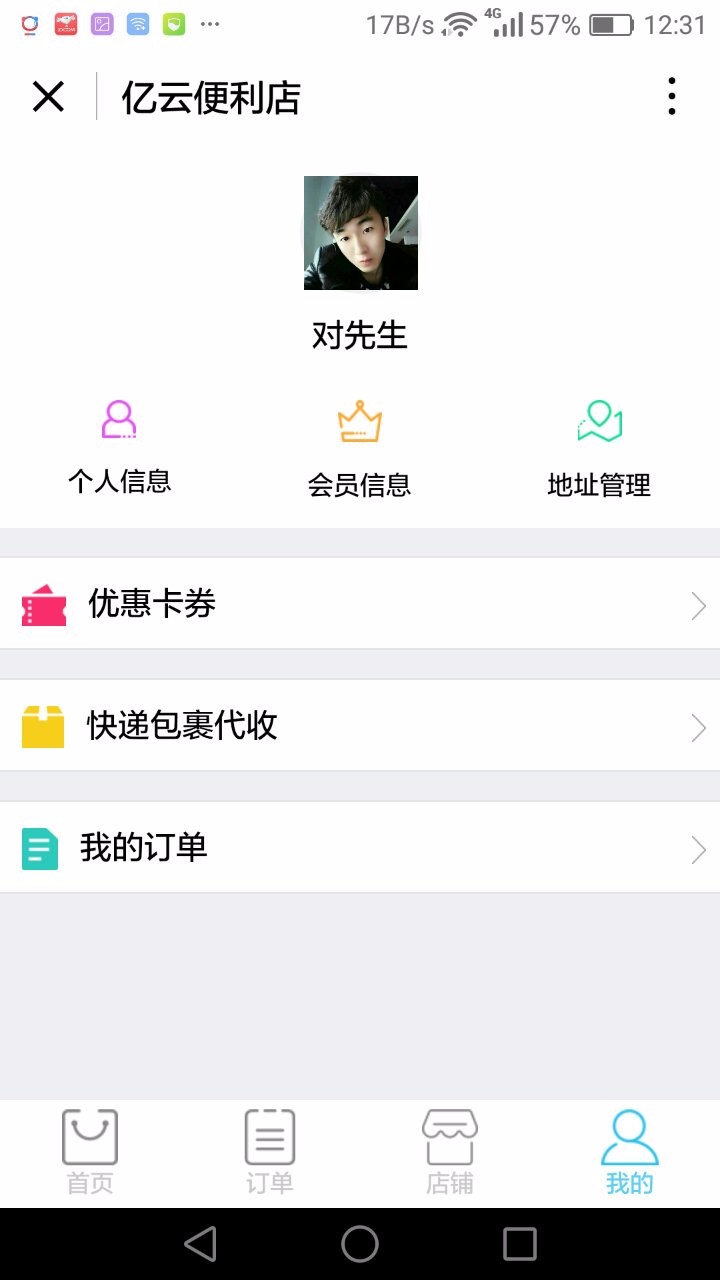Open the three-dot overflow menu
720x1280 pixels.
(x=671, y=97)
